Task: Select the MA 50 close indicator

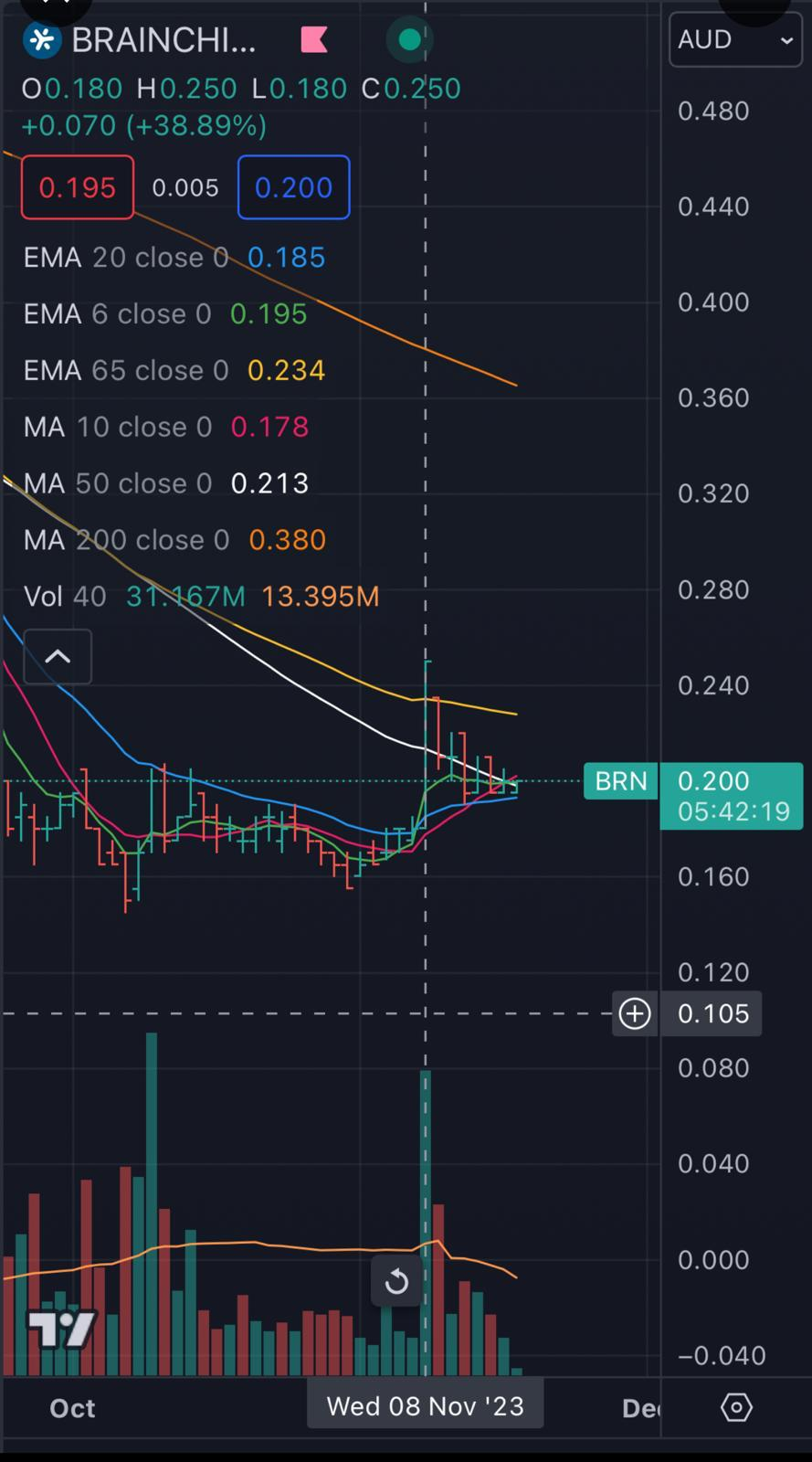Action: pyautogui.click(x=117, y=483)
